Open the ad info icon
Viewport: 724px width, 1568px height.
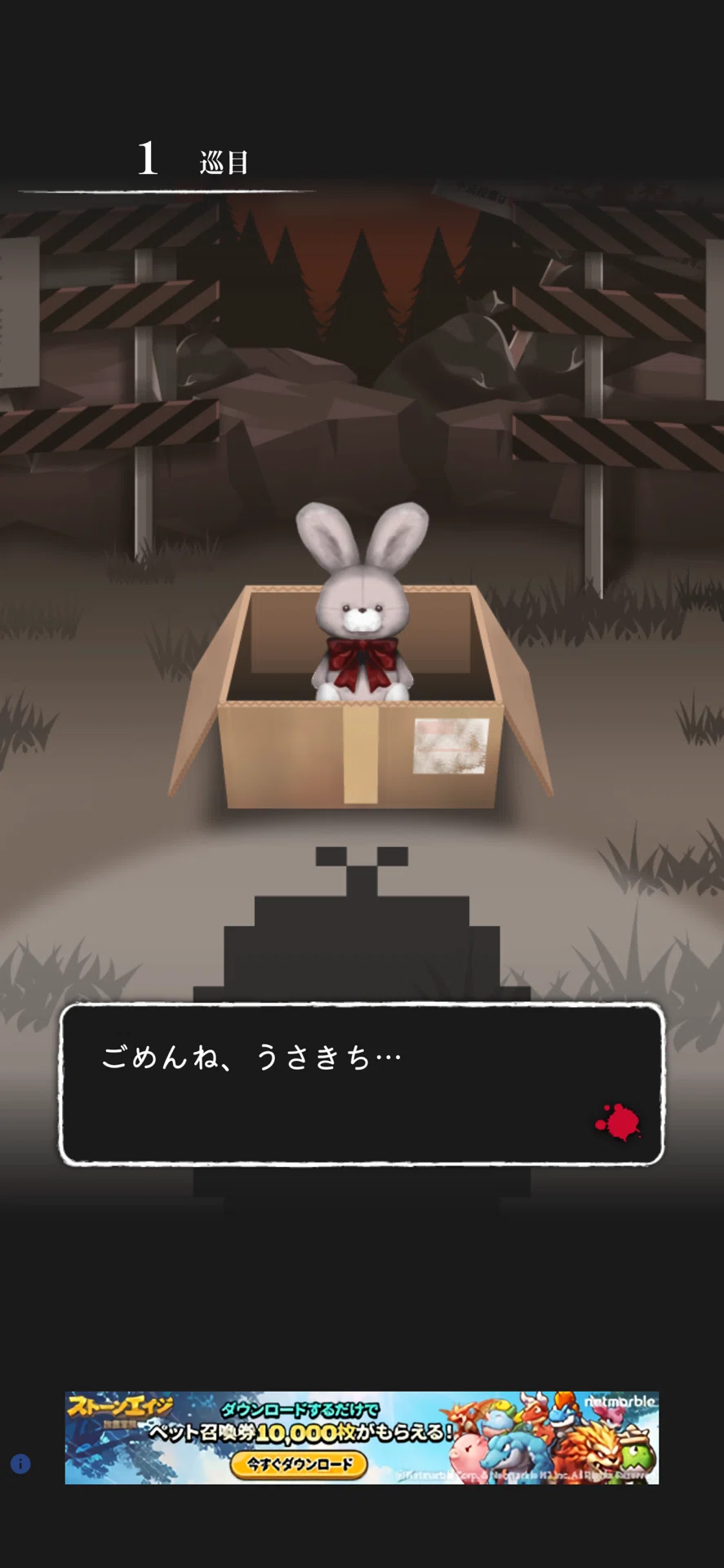pos(20,1464)
